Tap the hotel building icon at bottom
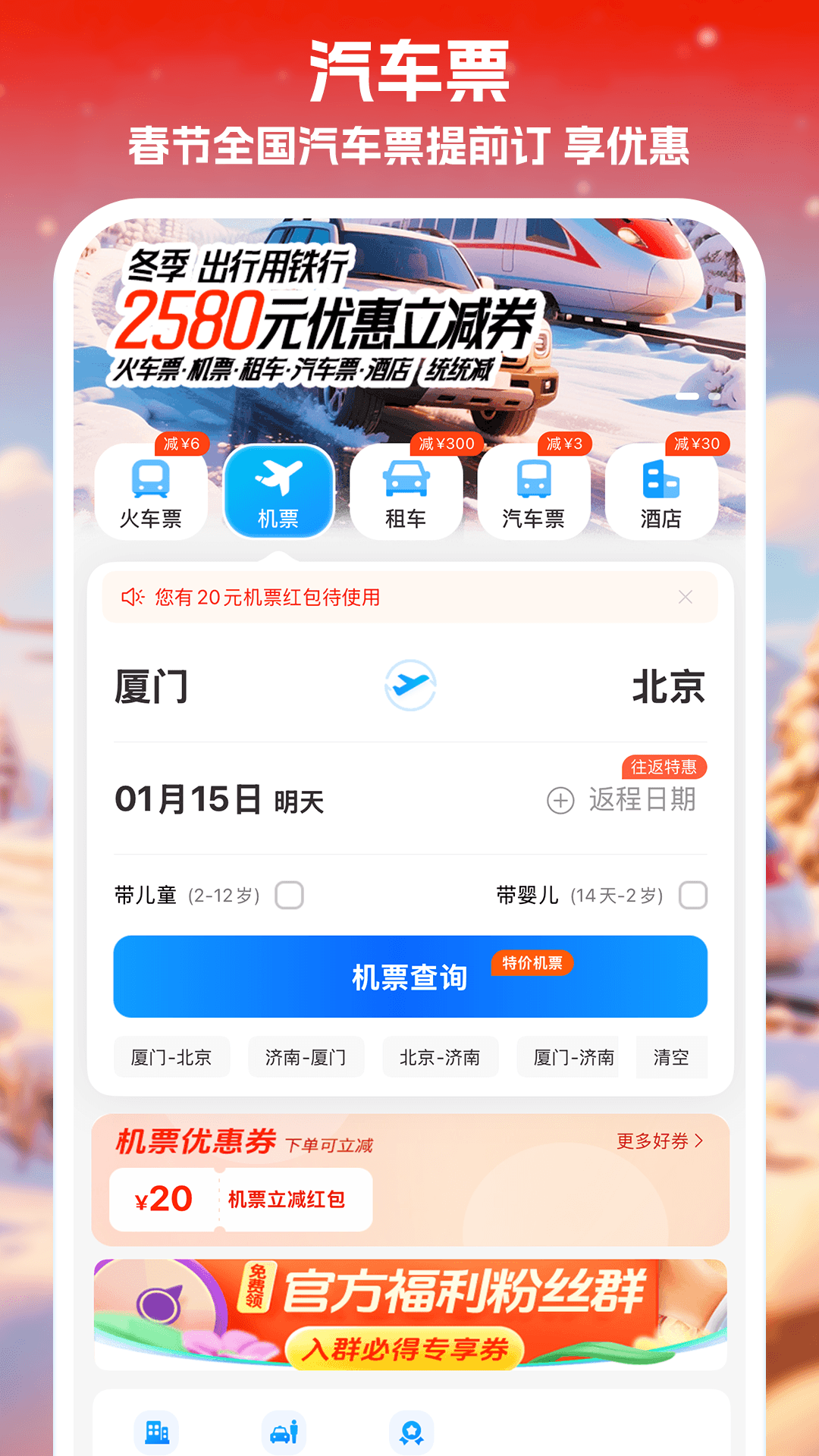819x1456 pixels. coord(155,1429)
